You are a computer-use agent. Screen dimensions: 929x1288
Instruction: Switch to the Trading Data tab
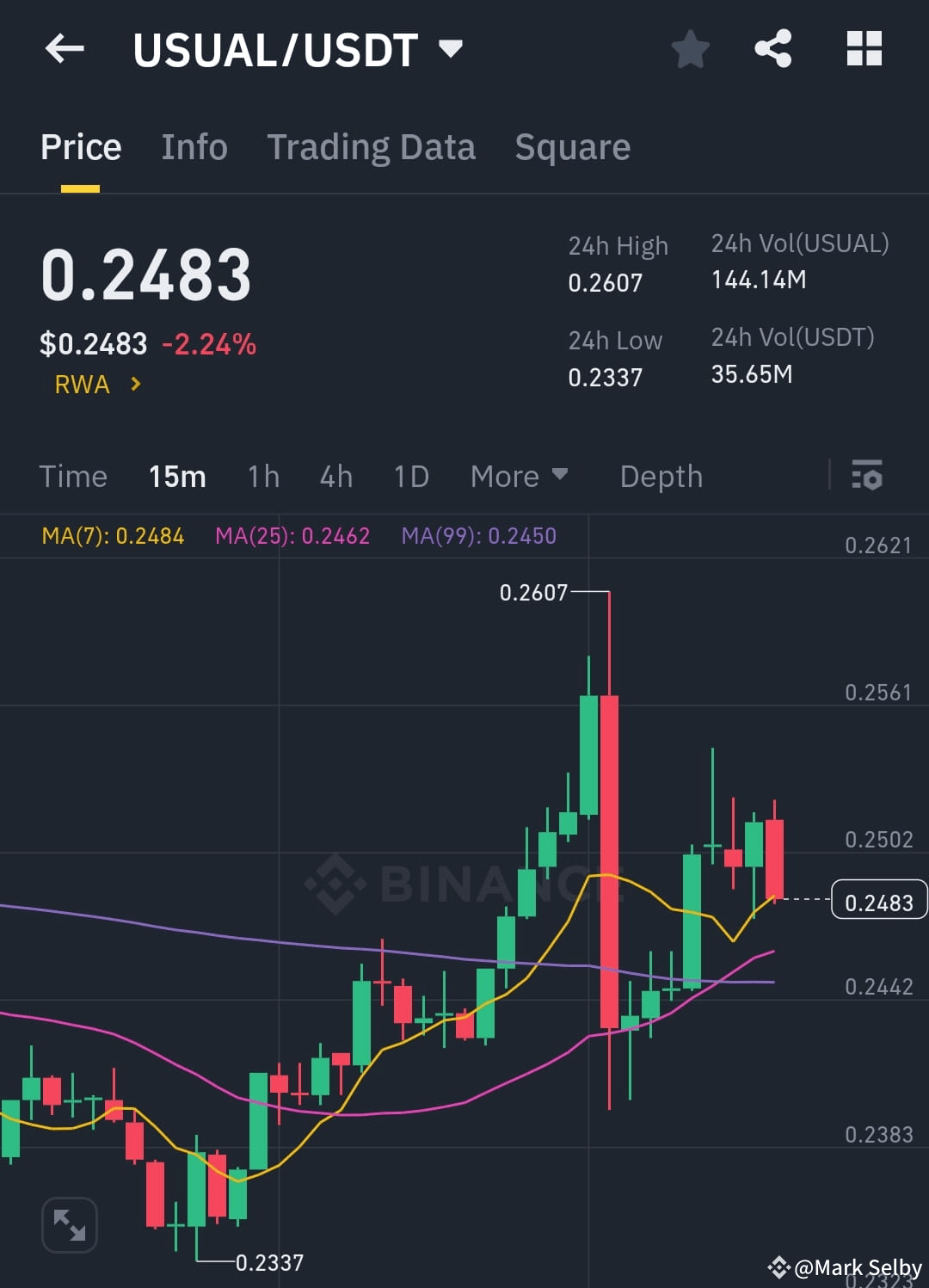tap(372, 146)
